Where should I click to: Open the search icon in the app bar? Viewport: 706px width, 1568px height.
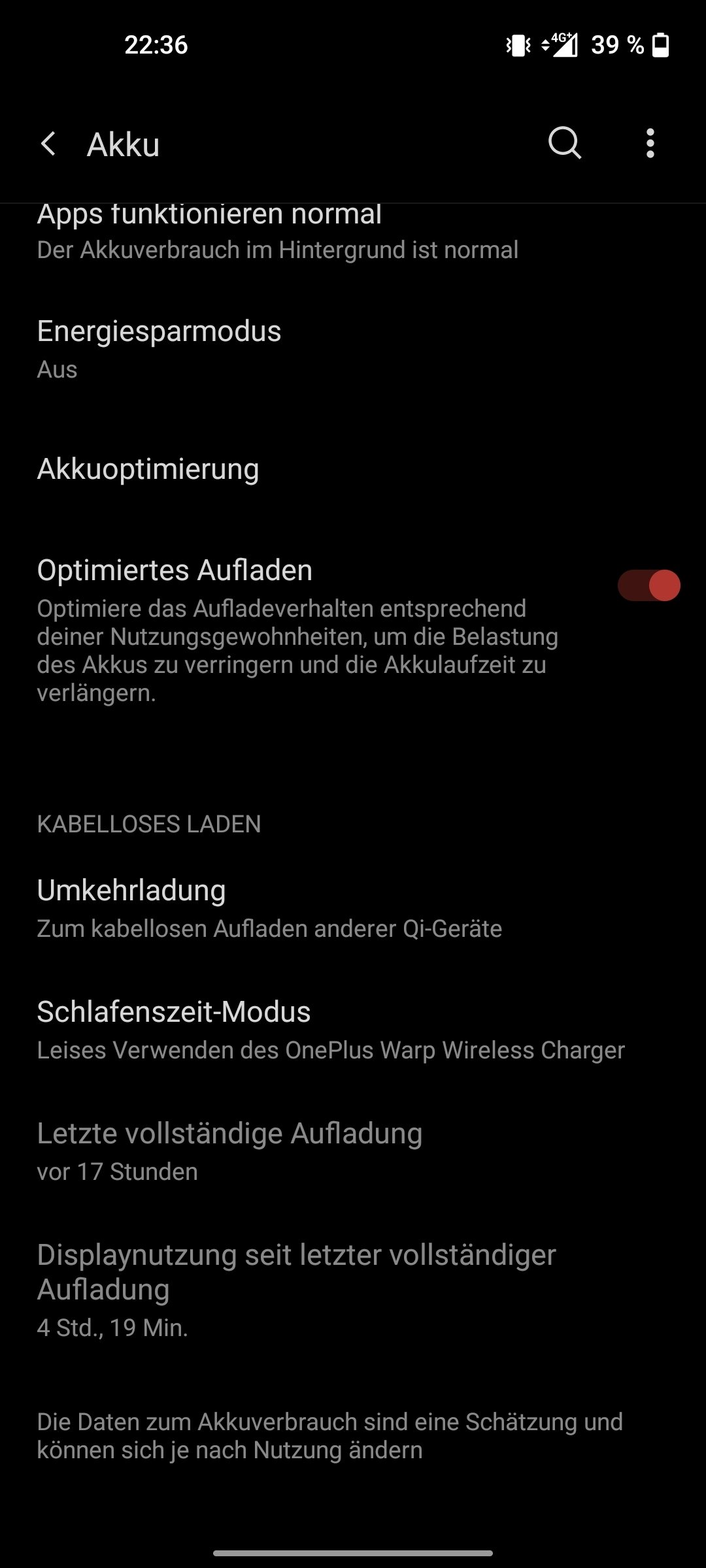[x=565, y=143]
